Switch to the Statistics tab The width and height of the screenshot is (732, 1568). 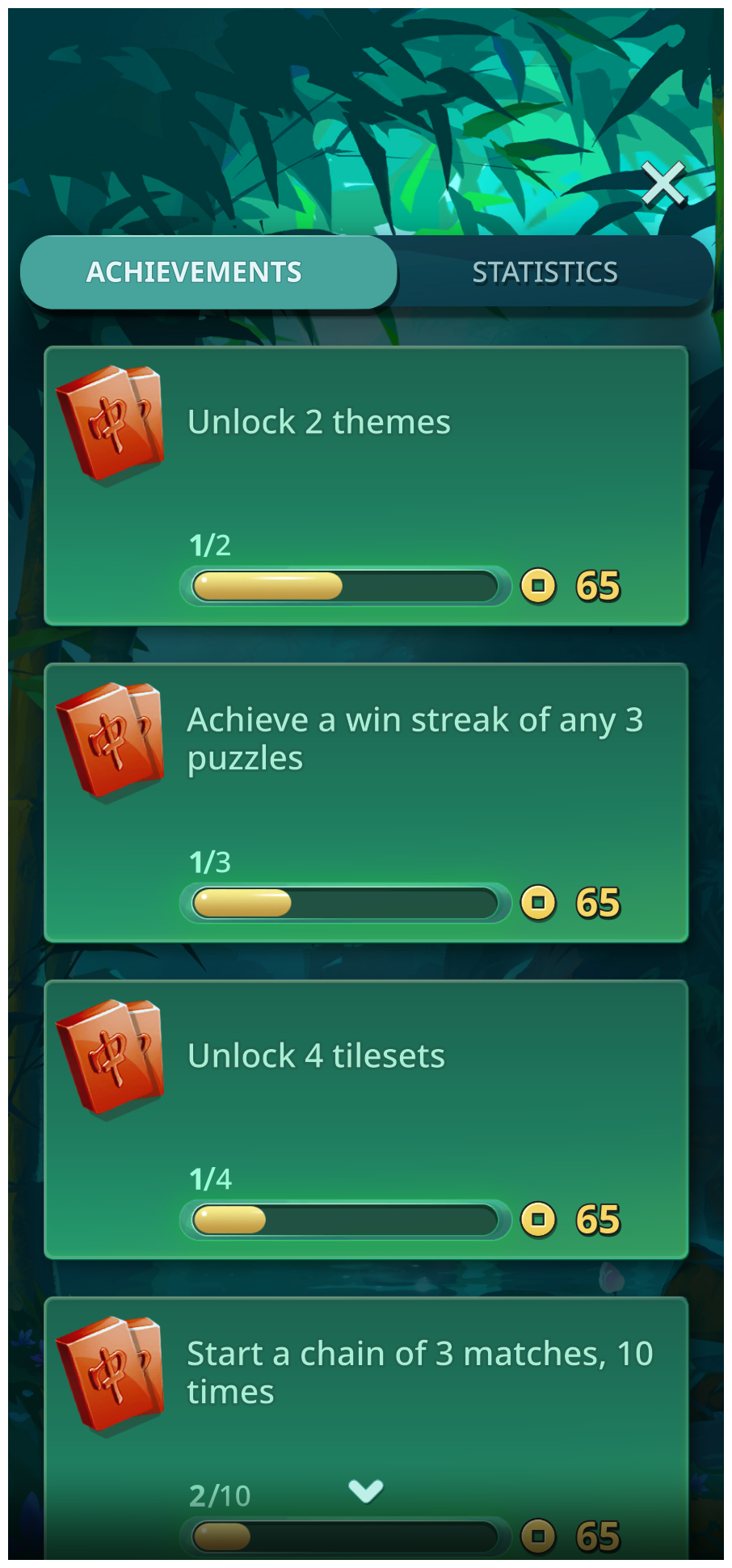545,272
